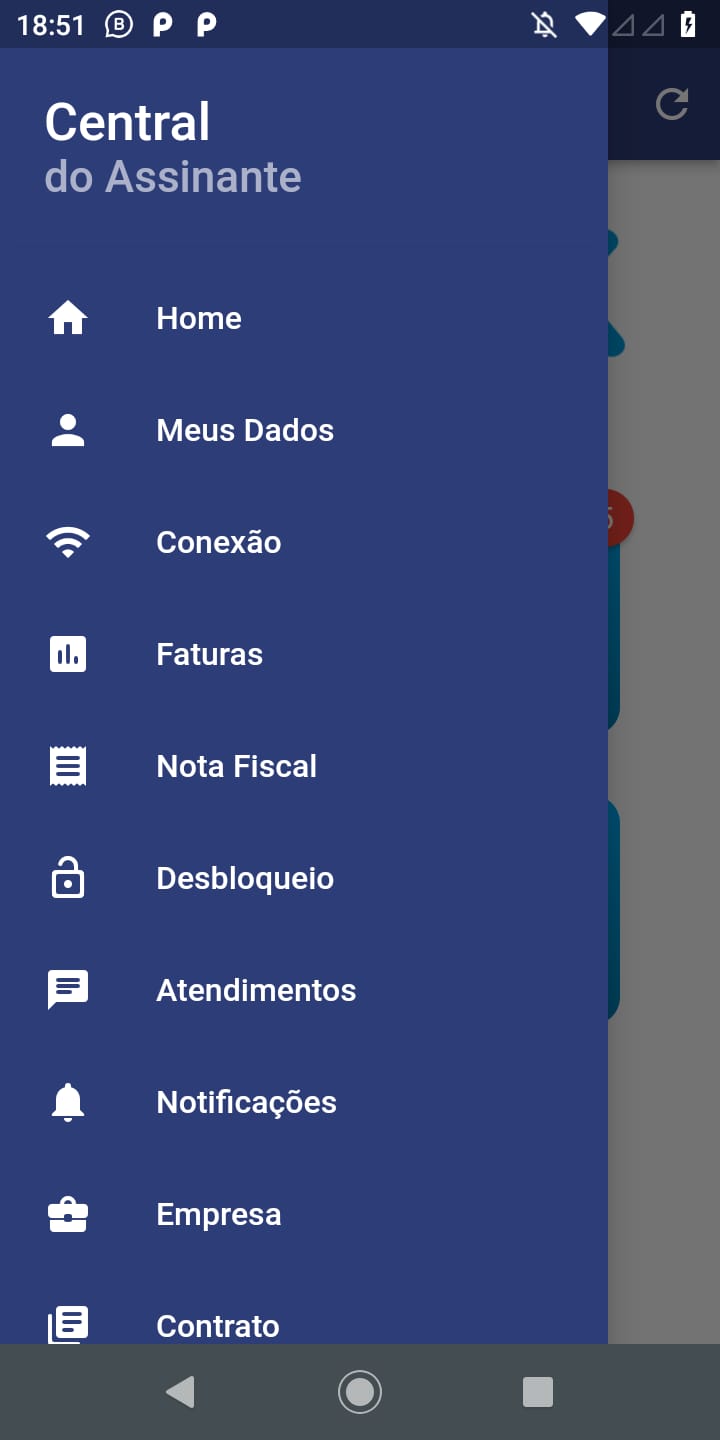This screenshot has width=720, height=1440.
Task: Check Notificações
Action: 304,1102
